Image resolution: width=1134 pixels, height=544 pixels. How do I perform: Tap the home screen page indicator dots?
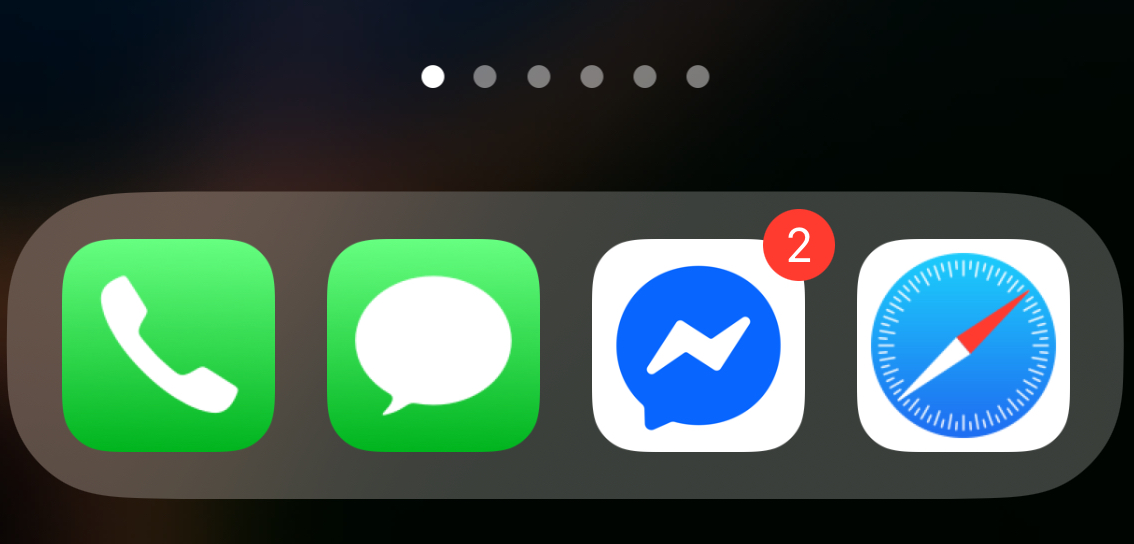565,77
